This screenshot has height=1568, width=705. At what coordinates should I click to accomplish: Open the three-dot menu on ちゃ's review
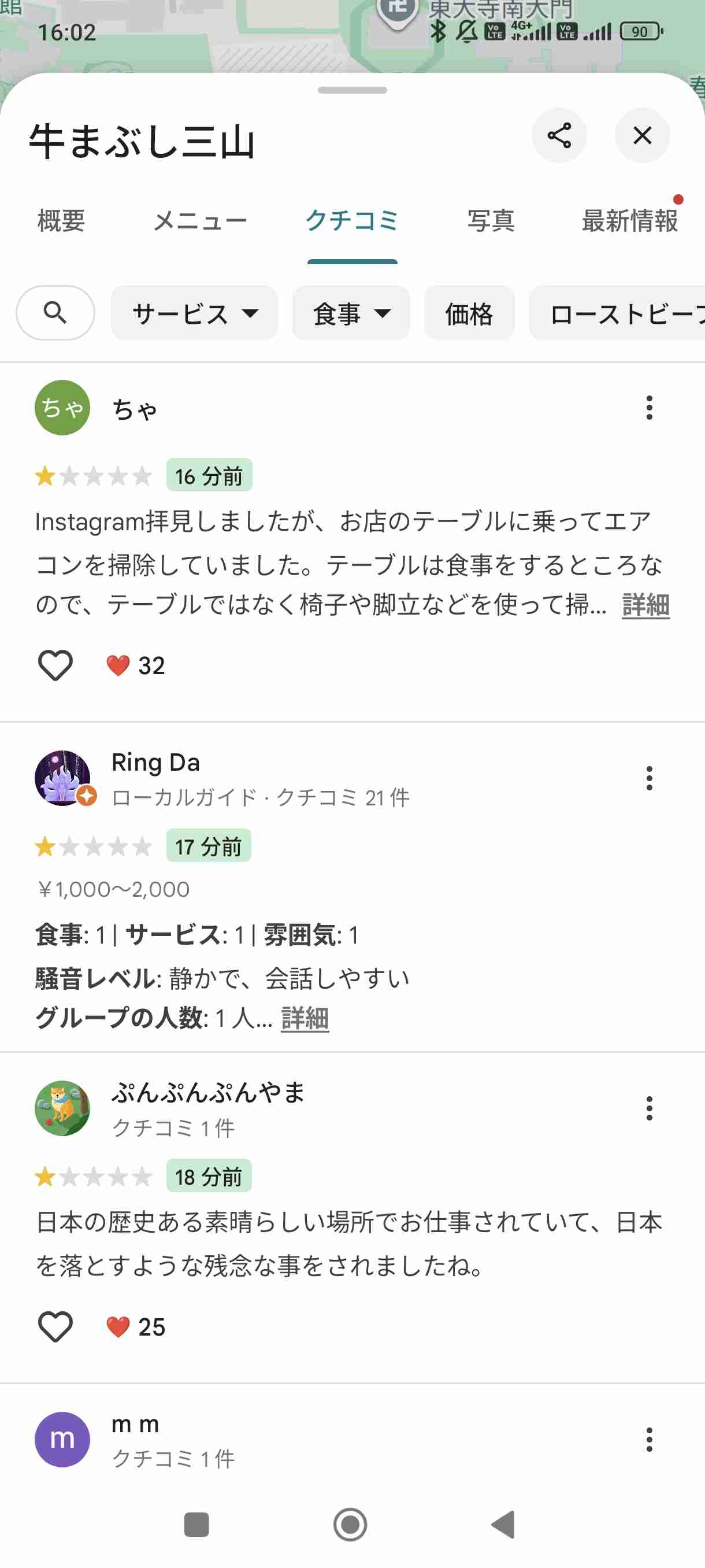pos(648,408)
